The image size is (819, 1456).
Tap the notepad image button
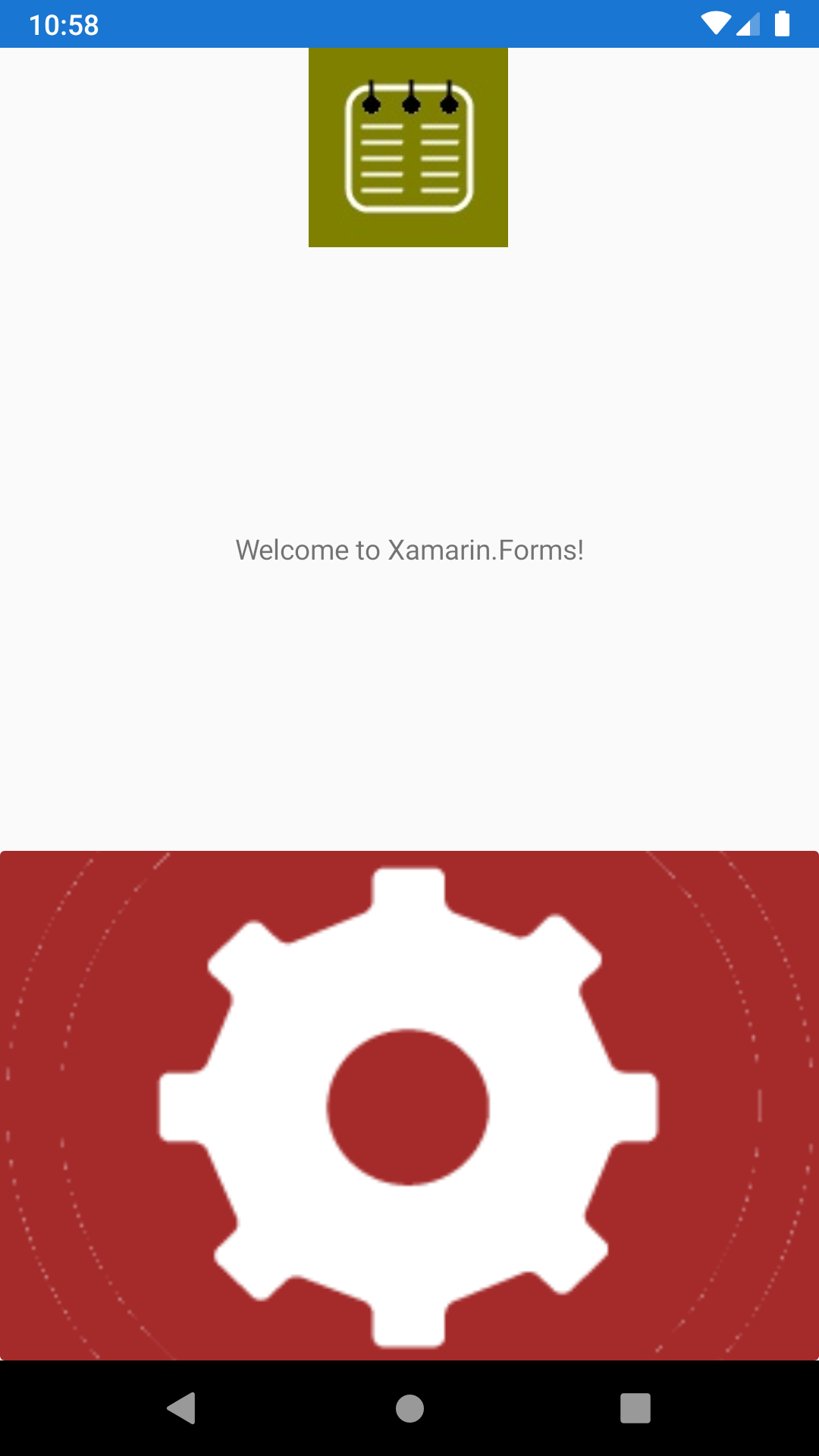[x=408, y=147]
